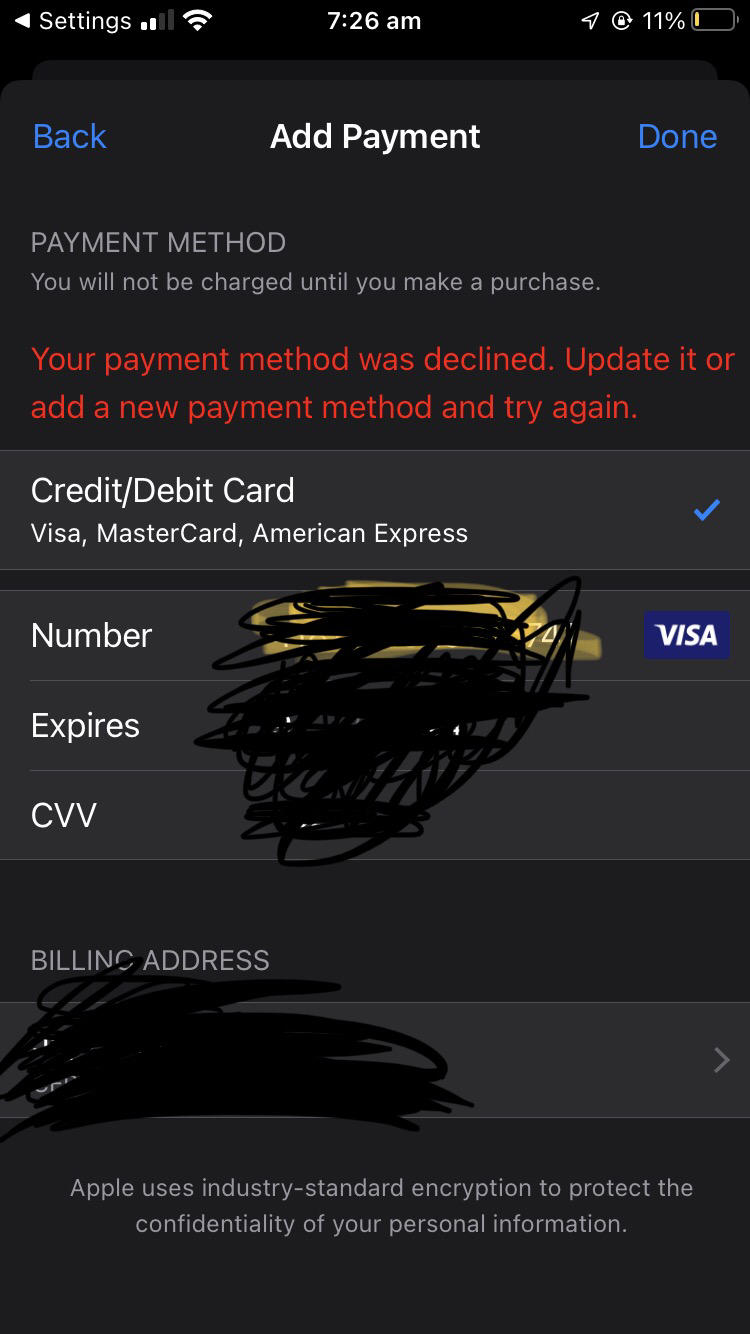Tap Back to return to previous screen
This screenshot has width=750, height=1334.
[68, 136]
